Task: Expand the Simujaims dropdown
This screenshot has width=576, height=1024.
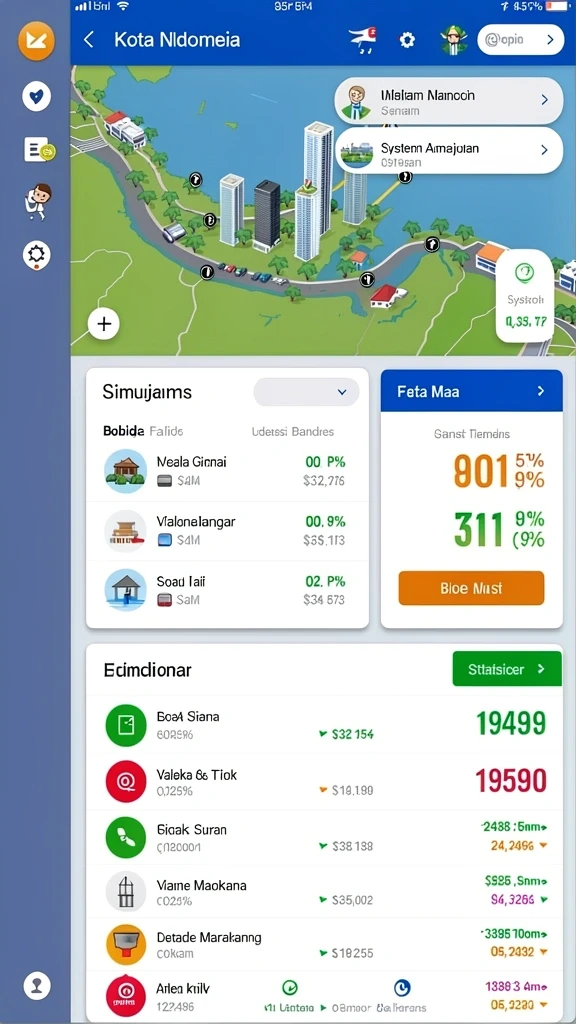Action: pos(306,392)
